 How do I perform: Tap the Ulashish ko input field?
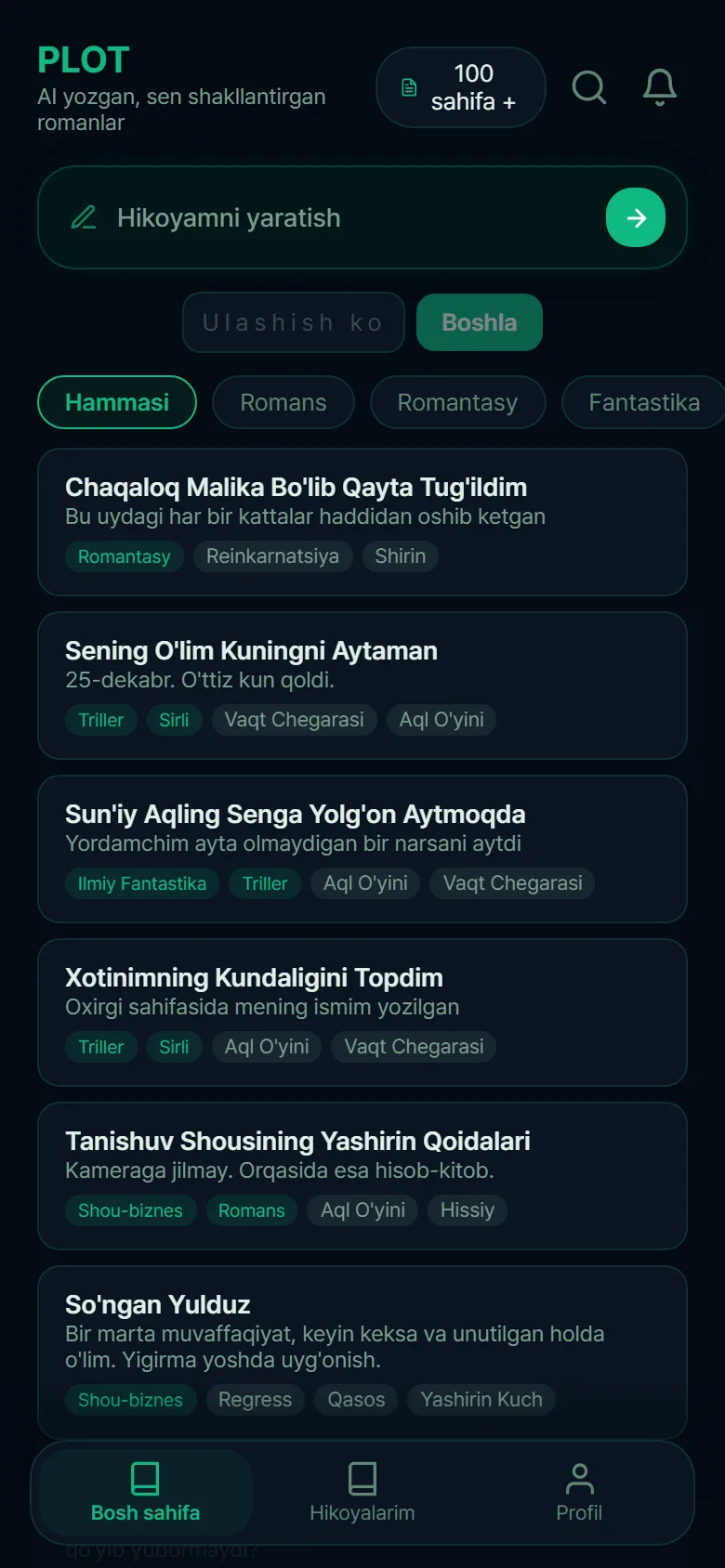point(294,322)
